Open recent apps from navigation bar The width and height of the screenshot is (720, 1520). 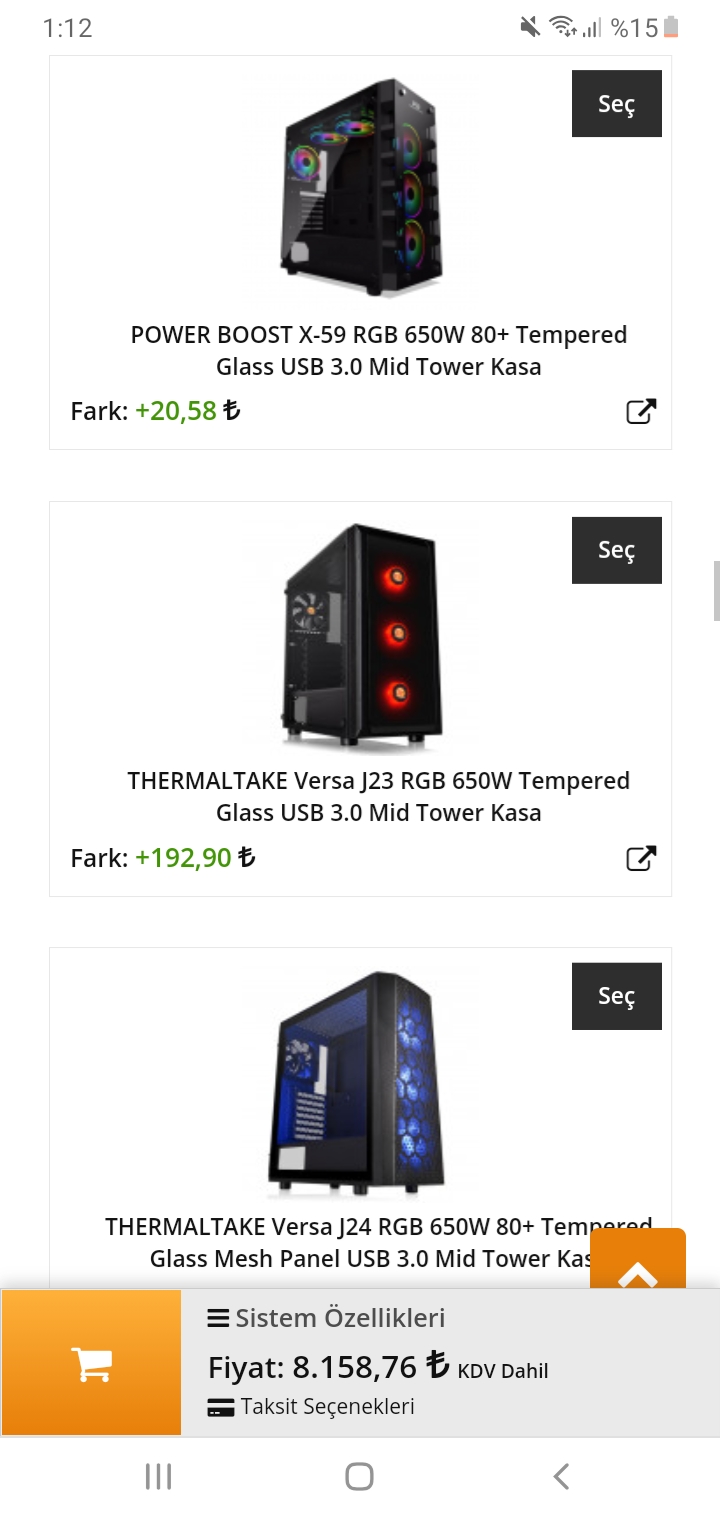(158, 1476)
